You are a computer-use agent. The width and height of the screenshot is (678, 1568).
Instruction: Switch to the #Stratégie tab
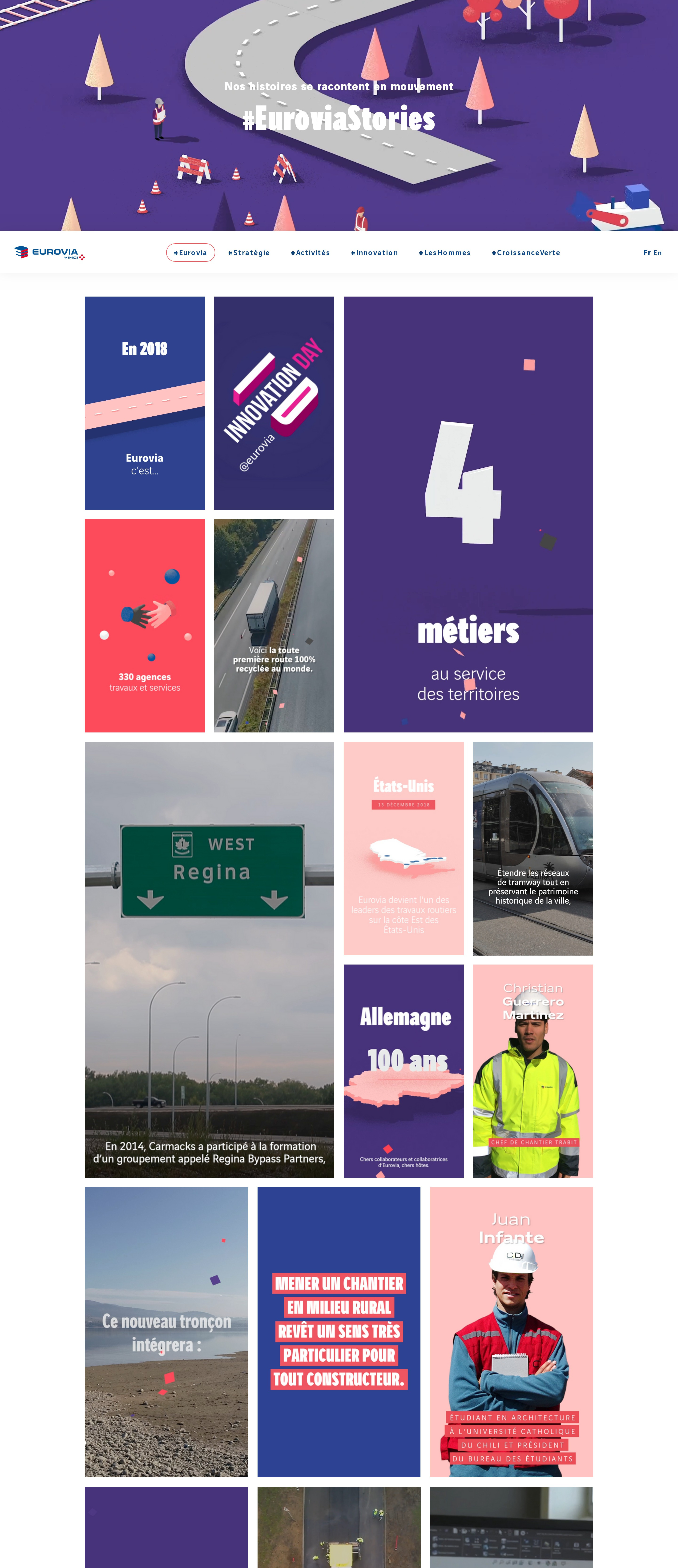pyautogui.click(x=249, y=253)
